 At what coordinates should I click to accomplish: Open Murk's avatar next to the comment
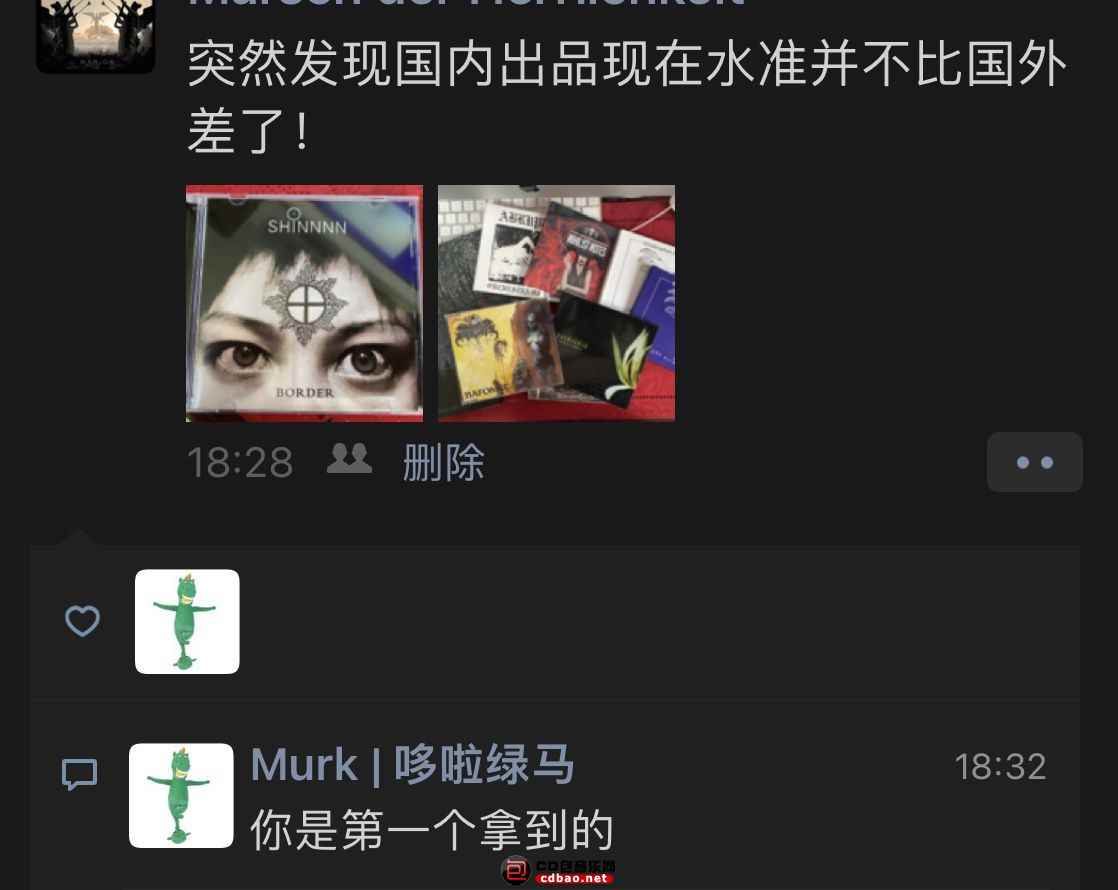pyautogui.click(x=181, y=795)
